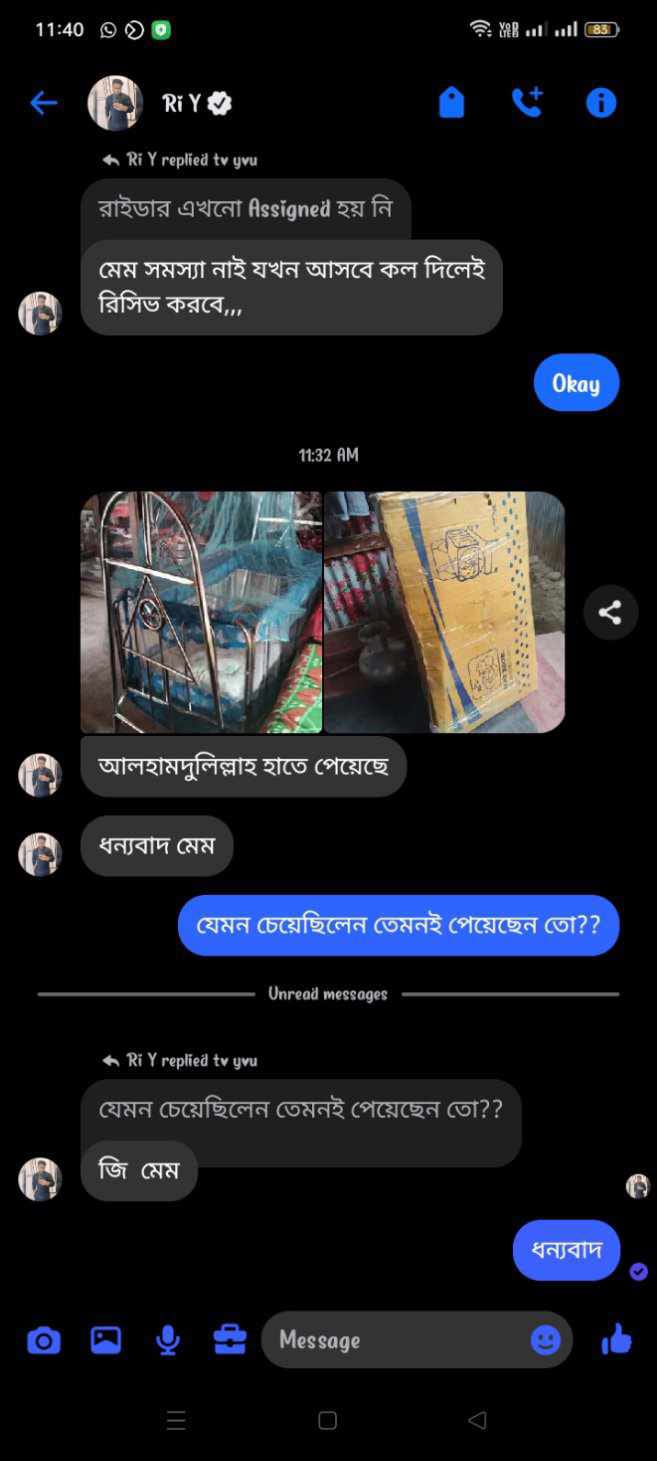
Task: Send a thumbs-up like
Action: (617, 1338)
